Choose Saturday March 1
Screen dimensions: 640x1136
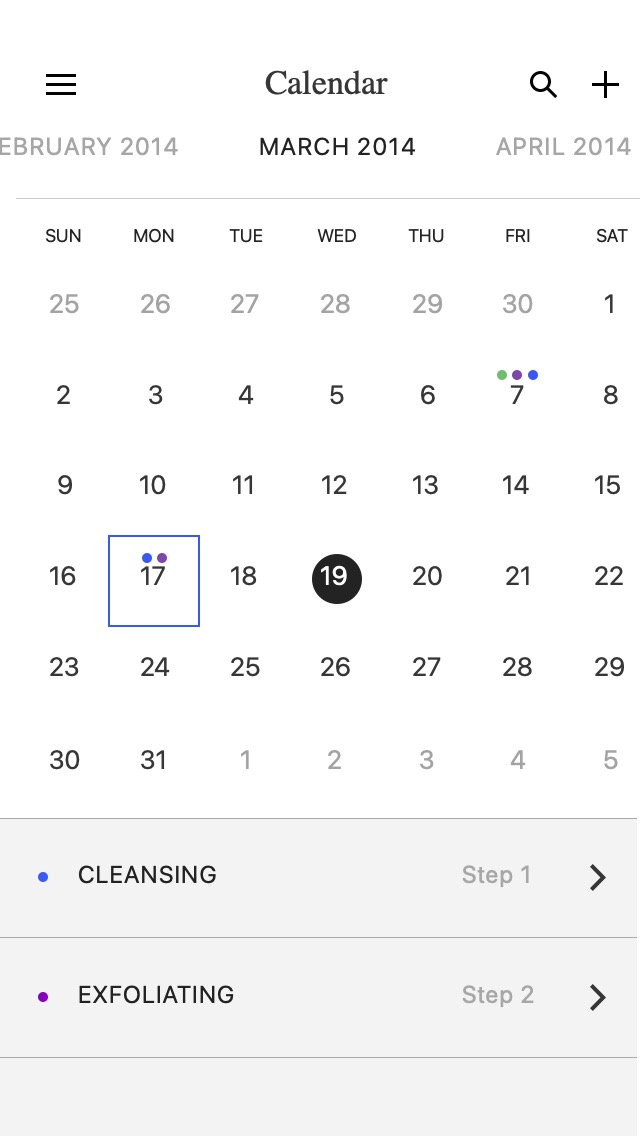click(610, 304)
